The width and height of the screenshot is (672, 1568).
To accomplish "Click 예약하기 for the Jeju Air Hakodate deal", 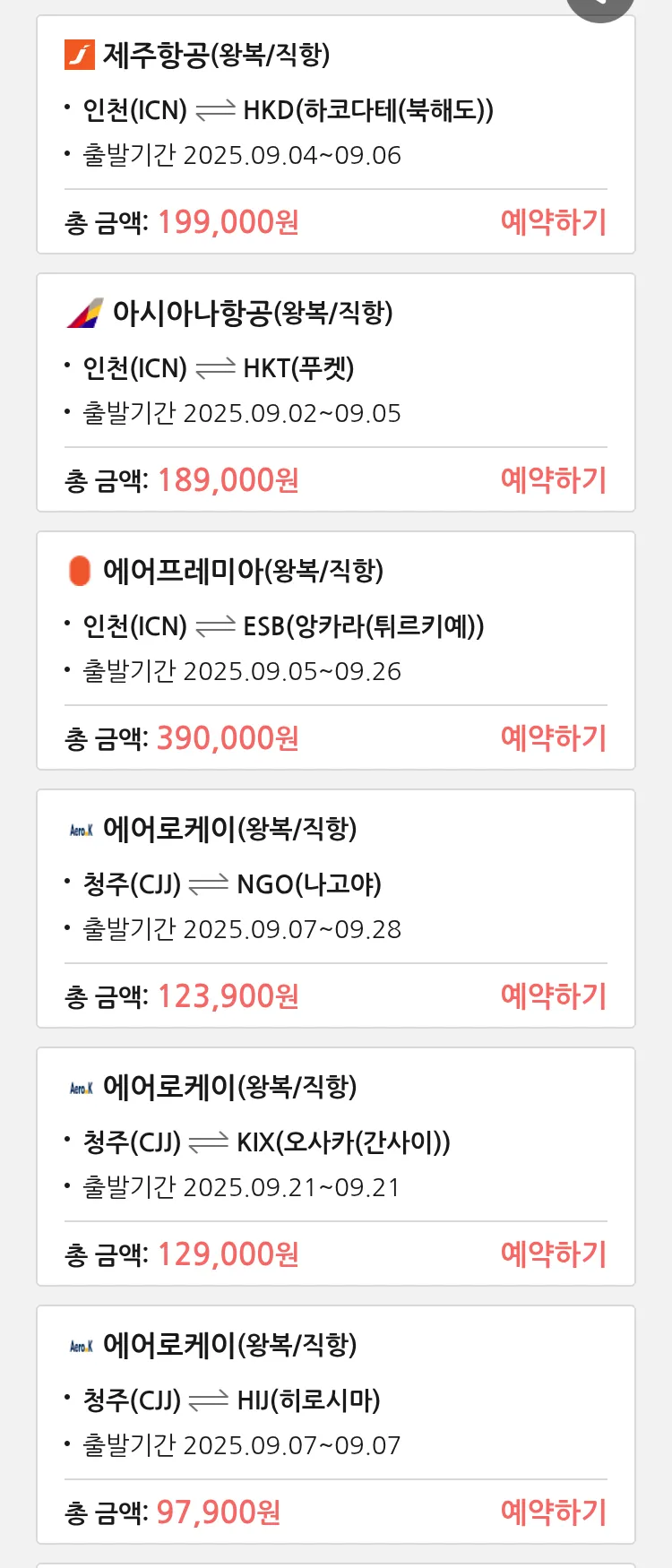I will pyautogui.click(x=554, y=222).
